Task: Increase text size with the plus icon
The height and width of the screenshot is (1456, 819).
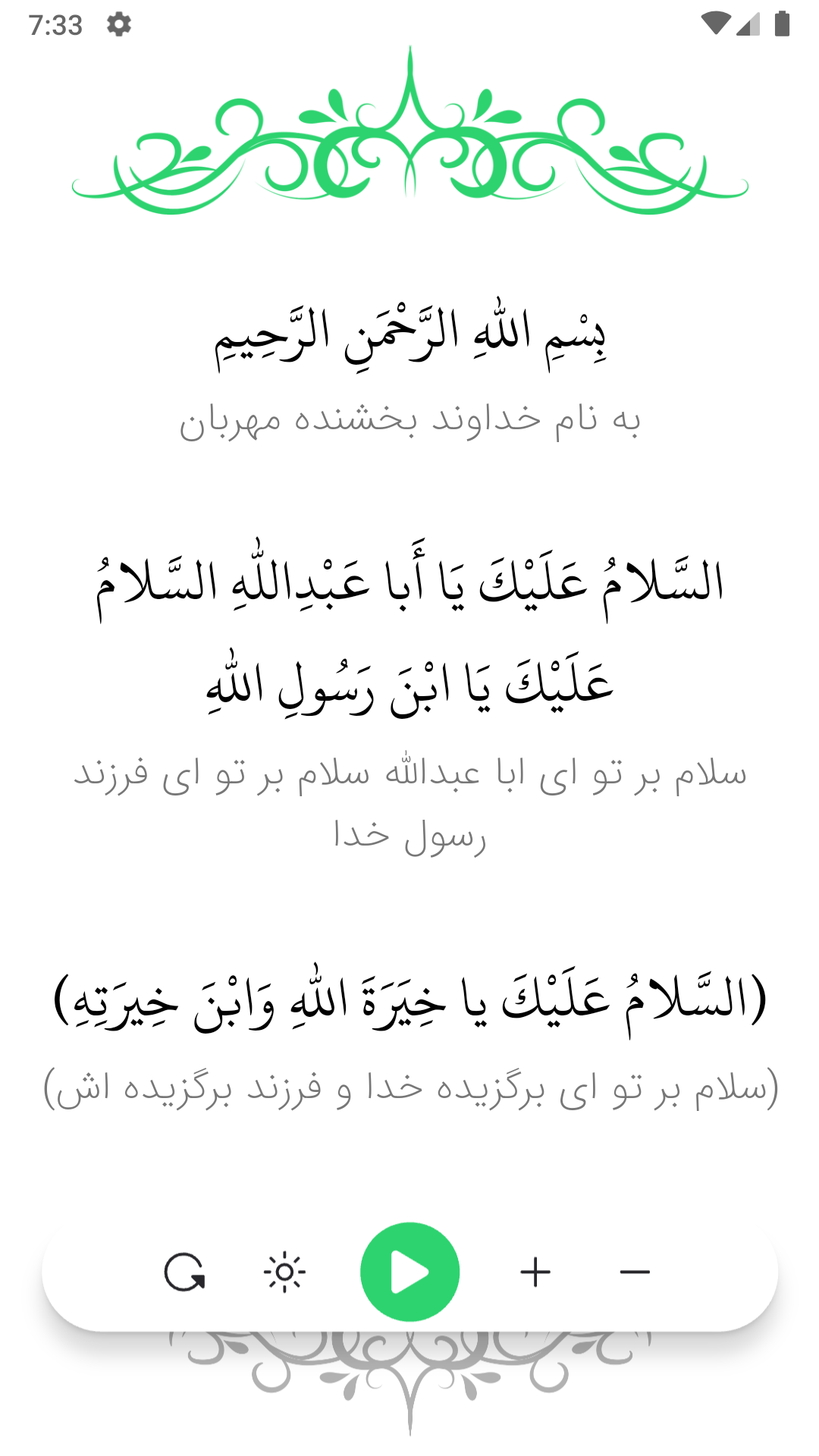Action: [535, 1272]
